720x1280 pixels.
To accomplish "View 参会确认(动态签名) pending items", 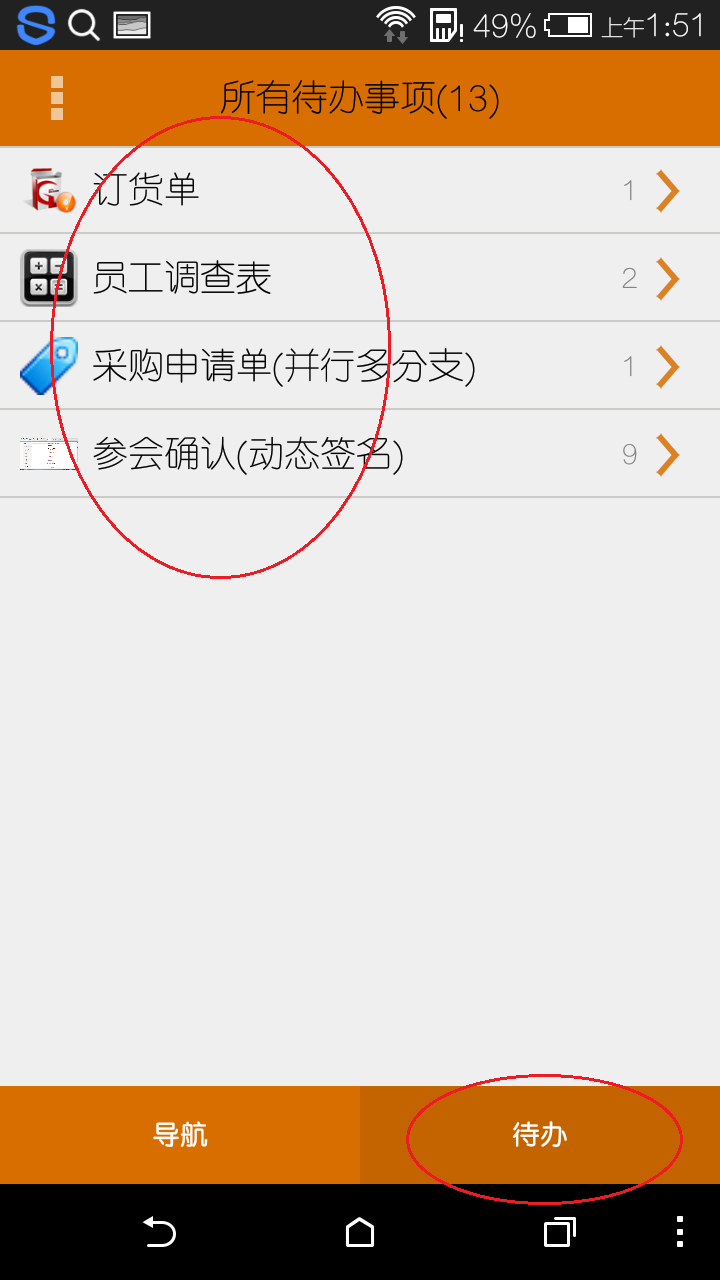I will point(360,454).
